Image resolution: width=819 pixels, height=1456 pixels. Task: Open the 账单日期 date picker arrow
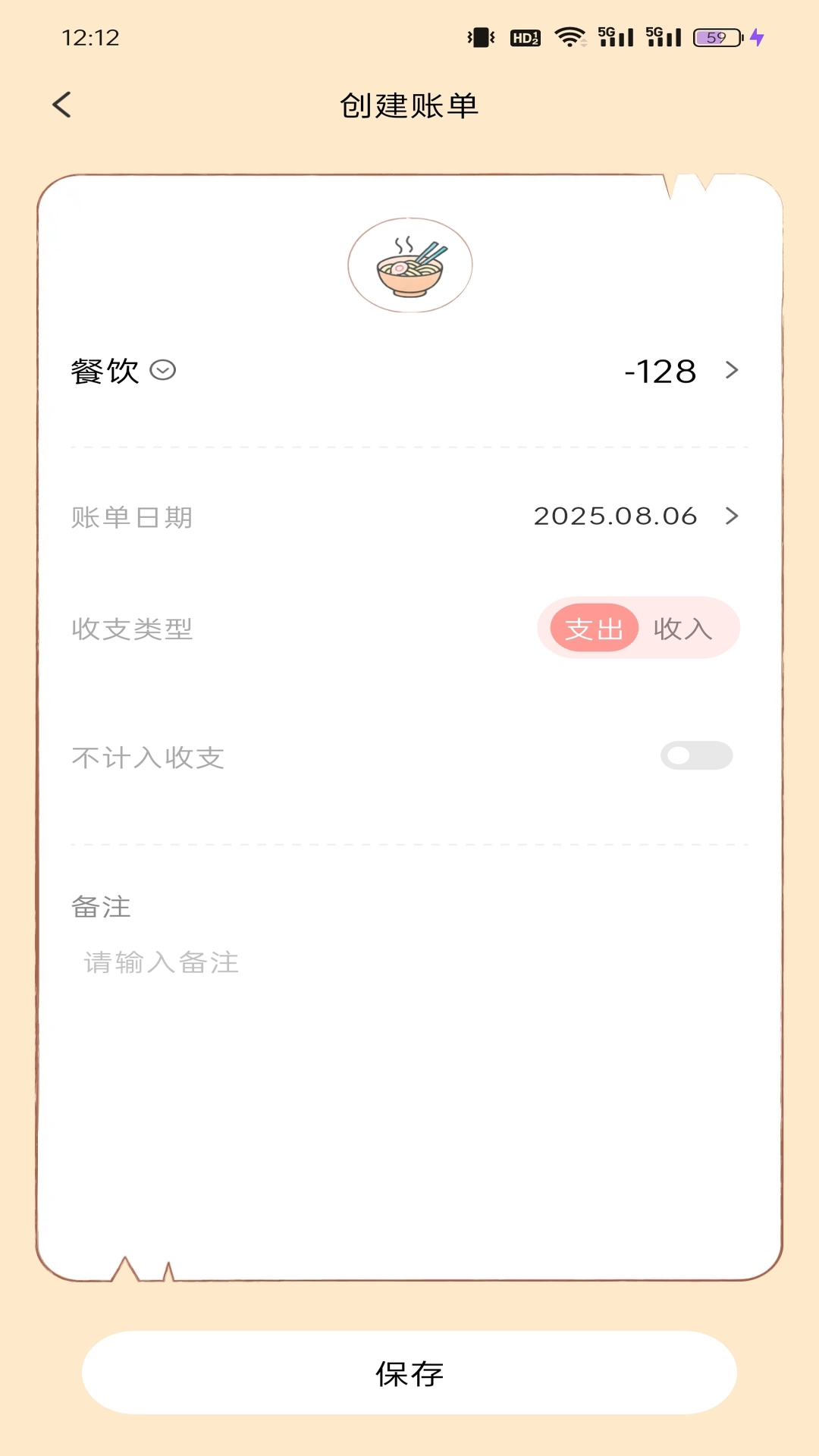[732, 516]
